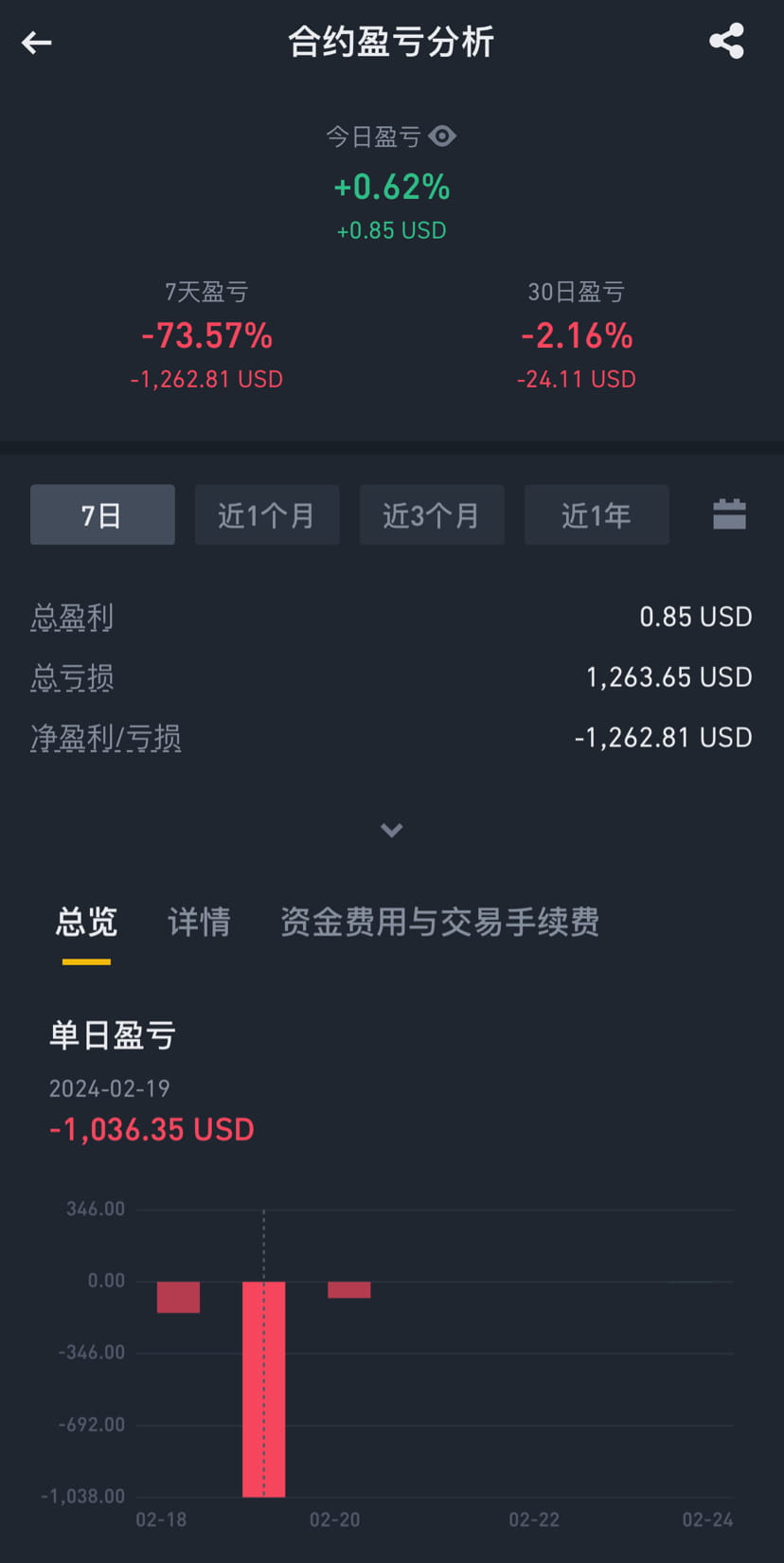Open the share icon at top right
The width and height of the screenshot is (784, 1563).
[x=726, y=40]
